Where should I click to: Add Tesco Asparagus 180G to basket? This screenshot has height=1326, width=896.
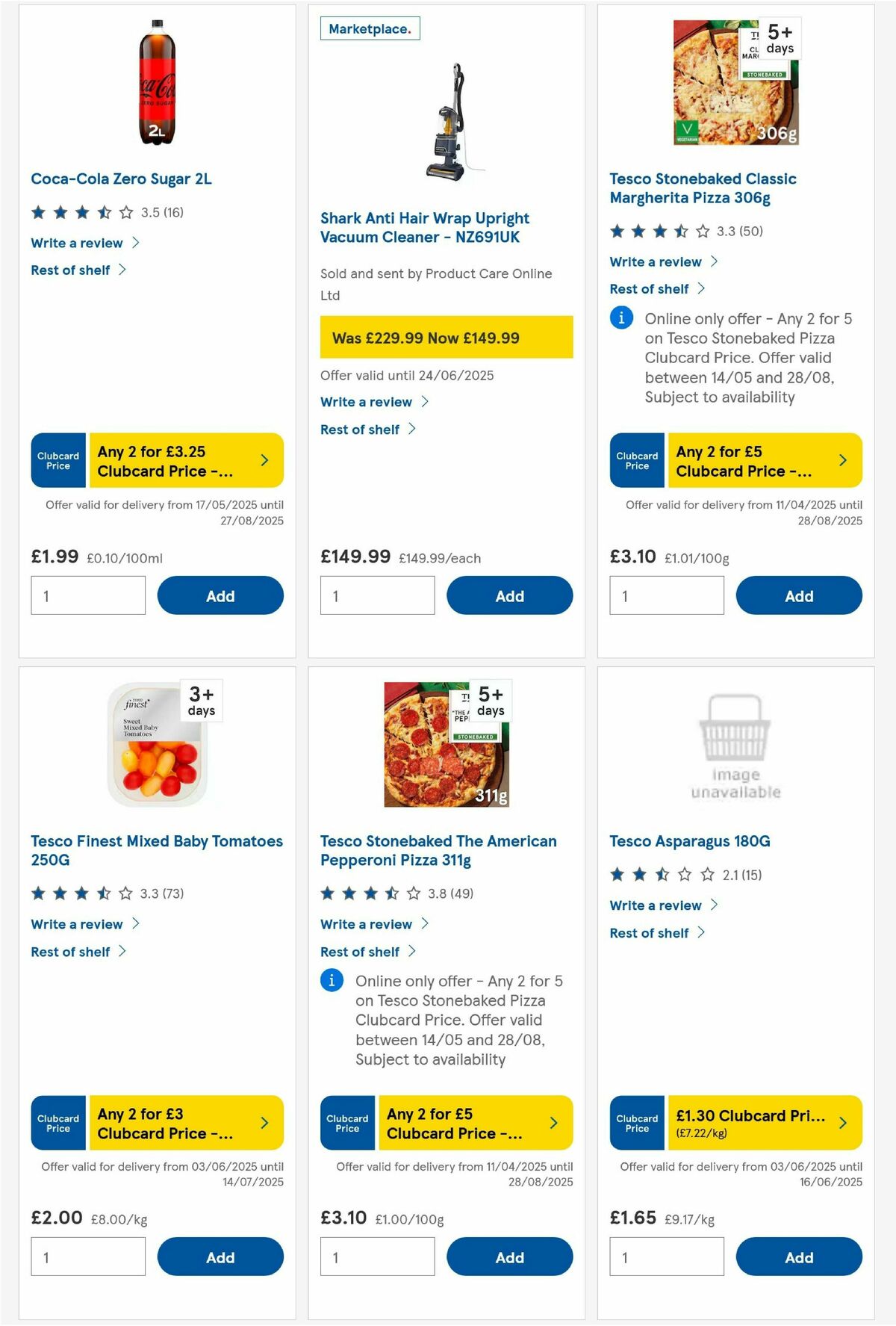(x=798, y=1257)
